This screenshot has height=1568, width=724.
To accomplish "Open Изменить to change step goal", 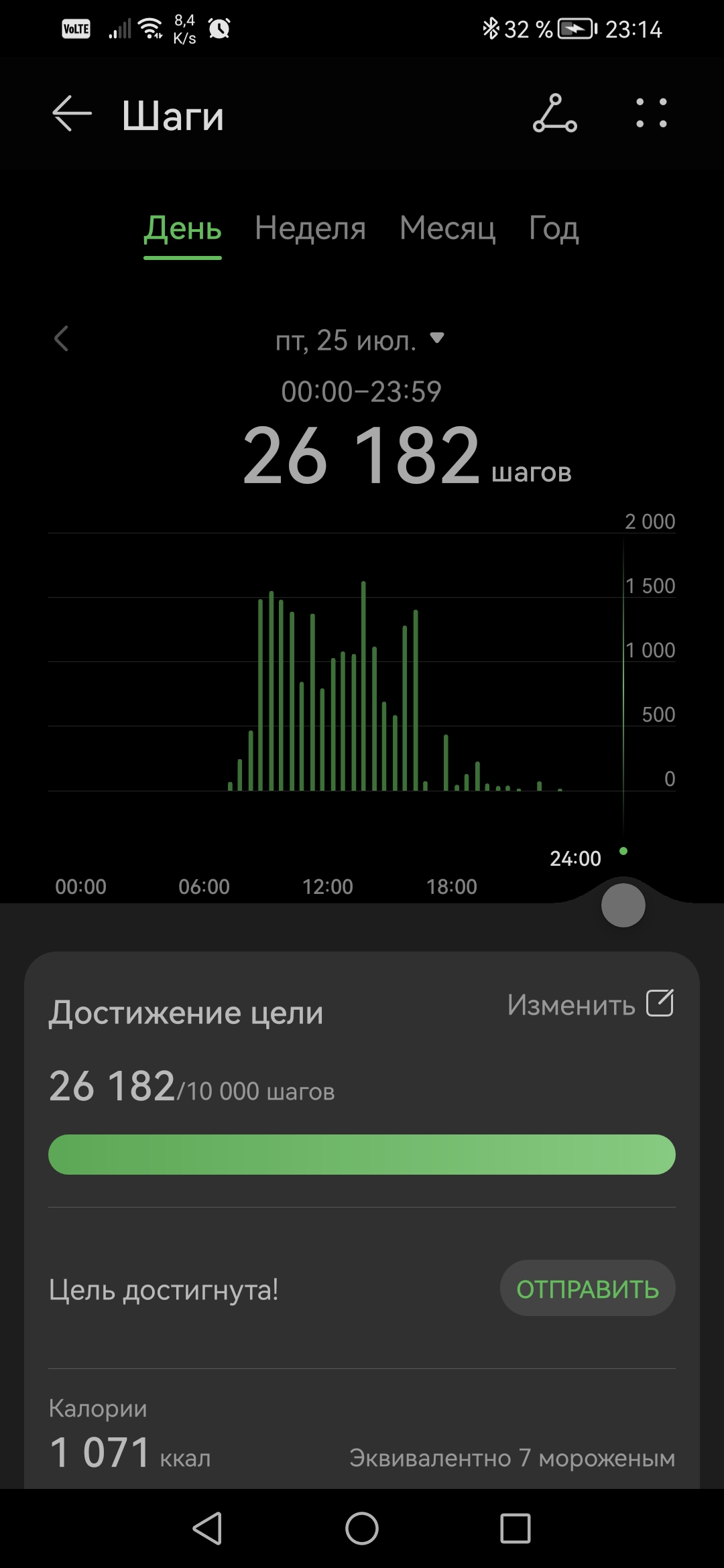I will (x=572, y=1003).
